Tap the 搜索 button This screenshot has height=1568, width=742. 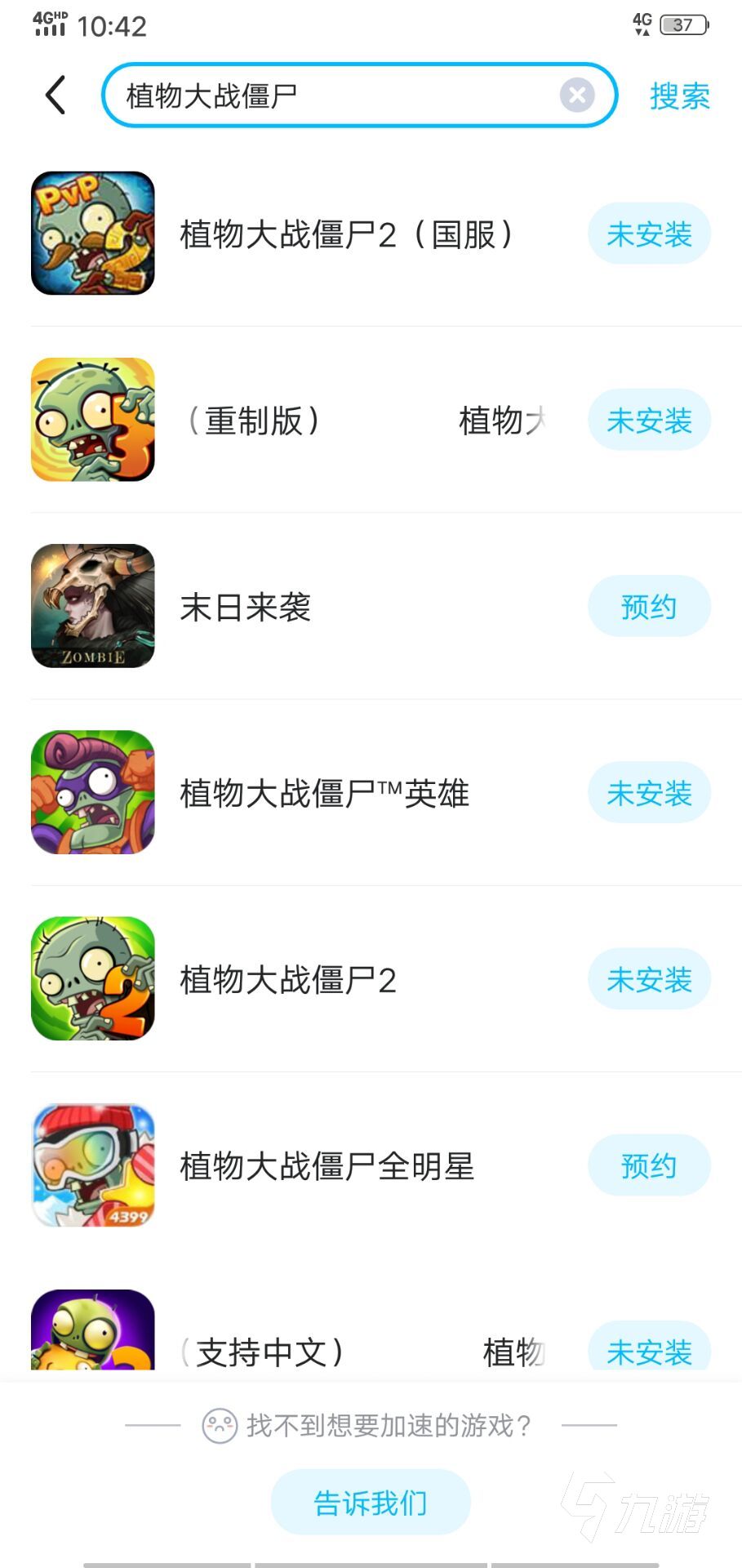679,96
